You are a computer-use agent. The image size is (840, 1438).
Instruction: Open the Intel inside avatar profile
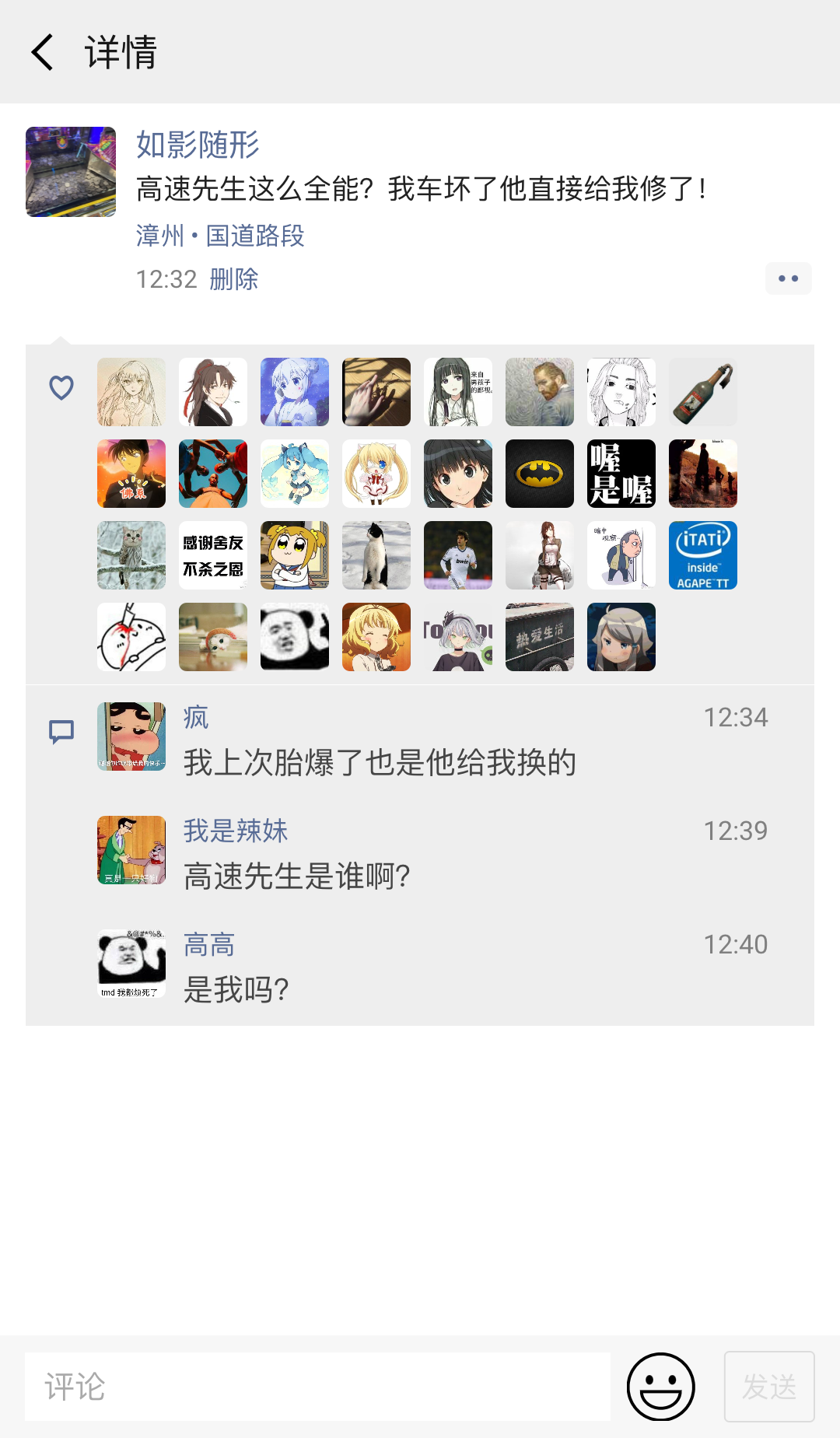click(x=702, y=555)
